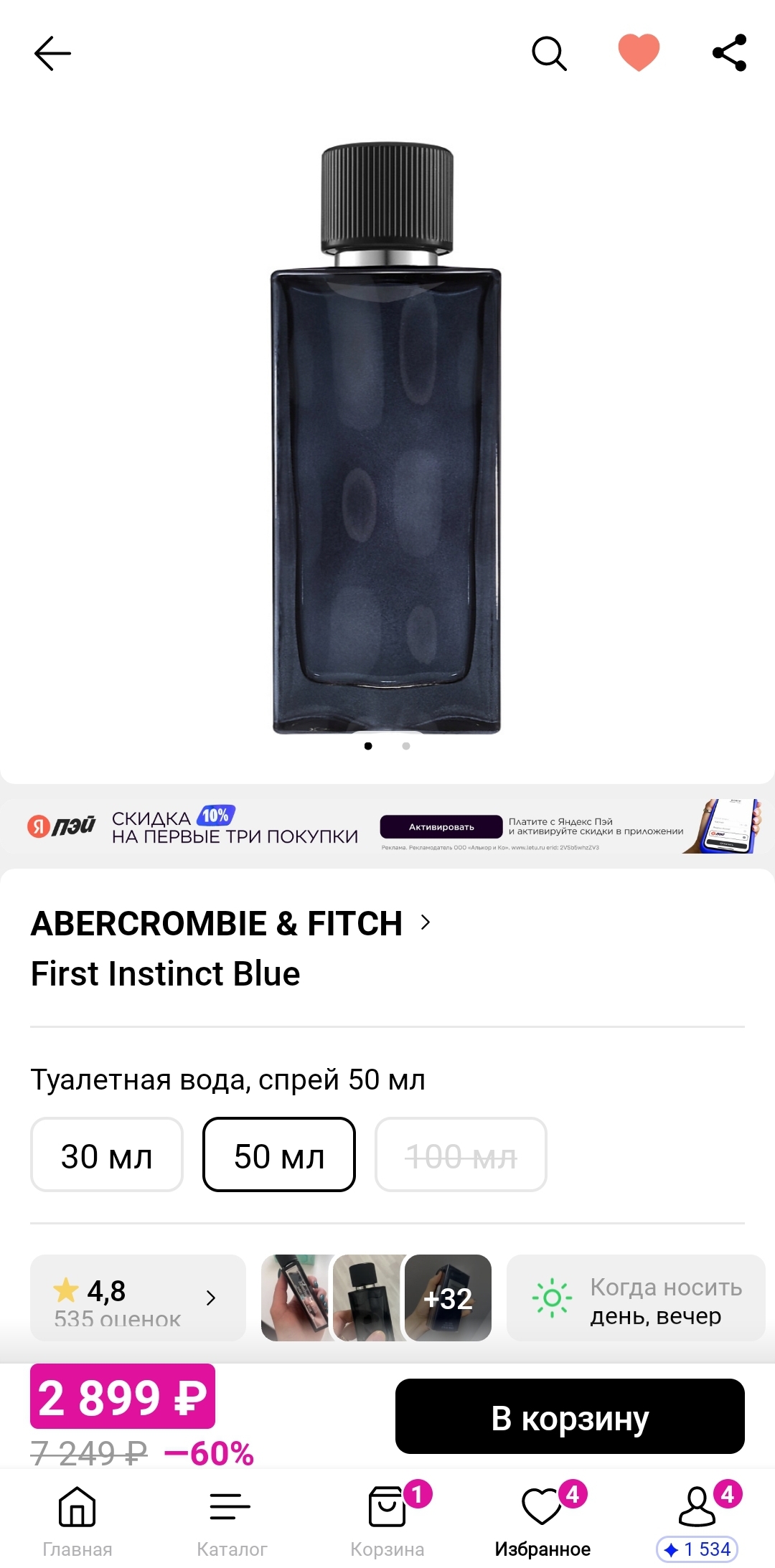Select the 30 мл volume

coord(107,1156)
